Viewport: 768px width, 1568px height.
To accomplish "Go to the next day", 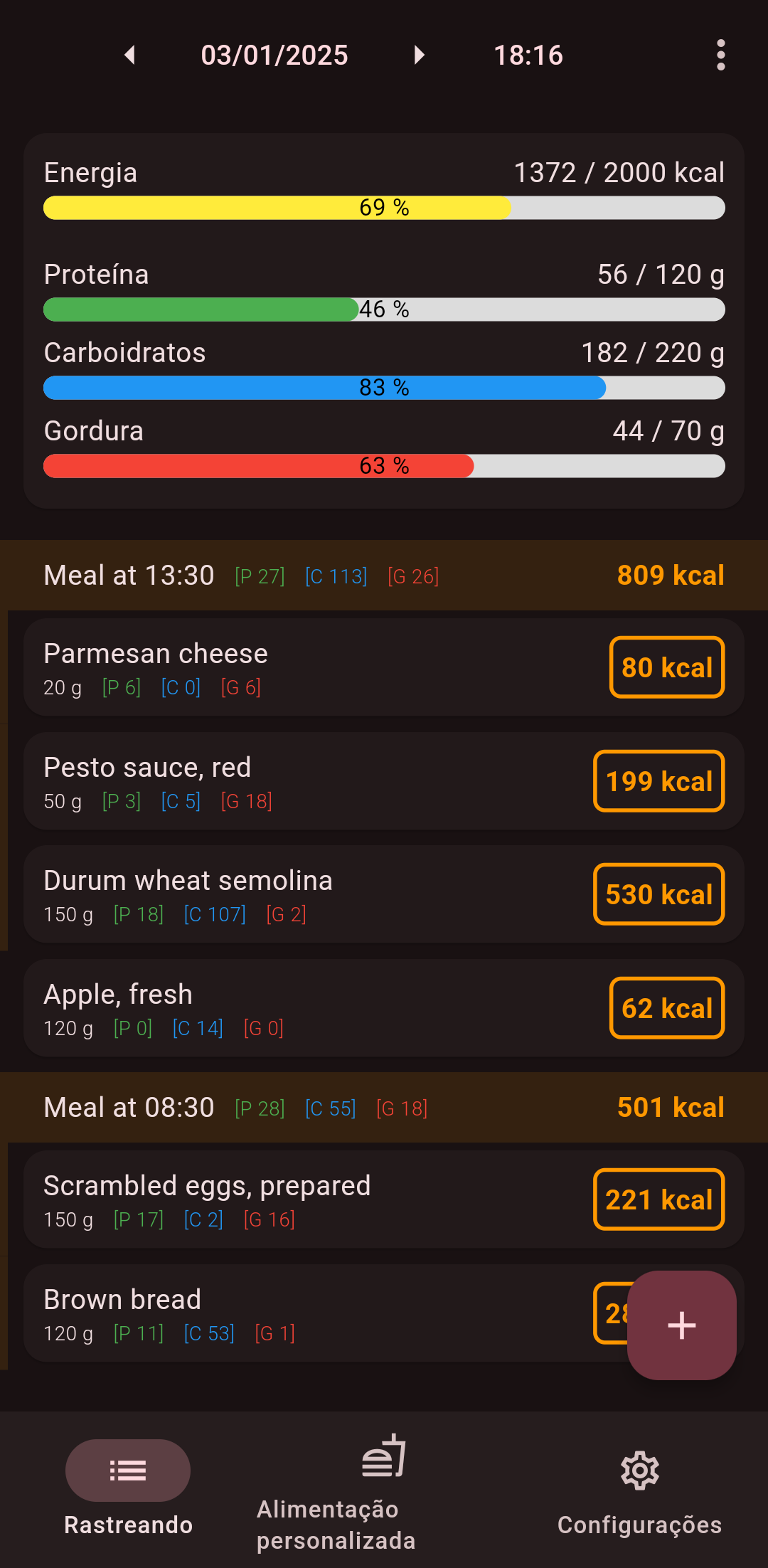I will click(420, 55).
